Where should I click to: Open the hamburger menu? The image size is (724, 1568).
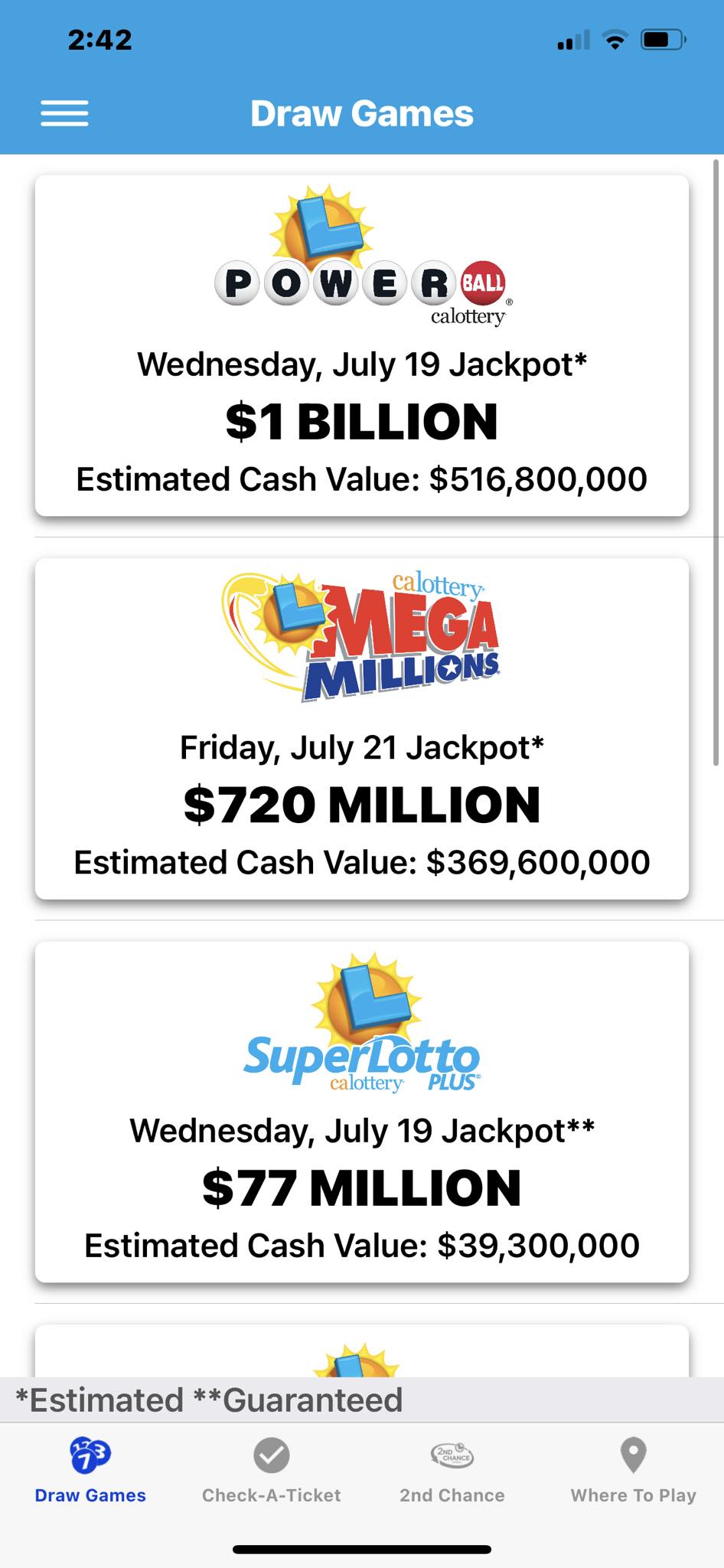tap(64, 113)
